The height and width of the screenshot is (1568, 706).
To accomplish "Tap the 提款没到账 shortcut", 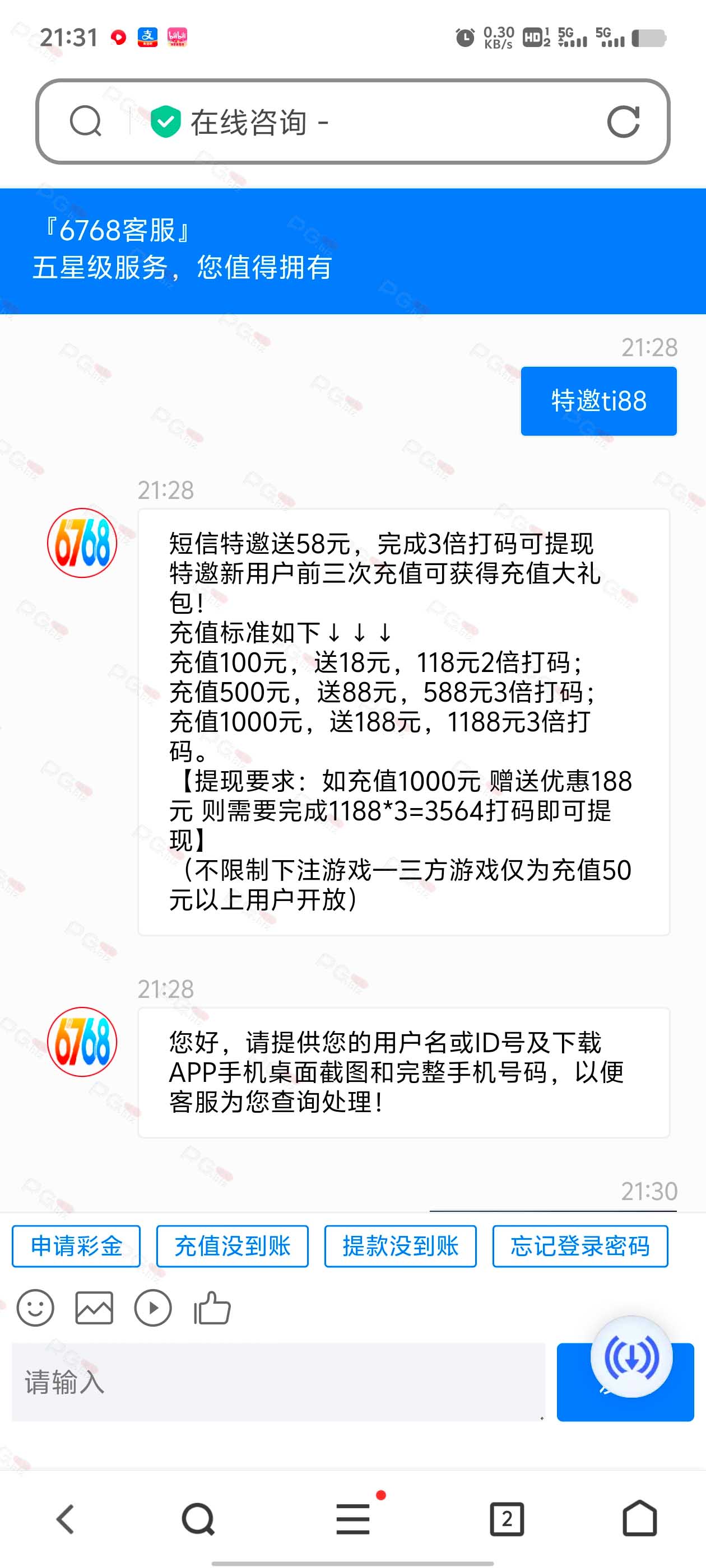I will tap(400, 1246).
